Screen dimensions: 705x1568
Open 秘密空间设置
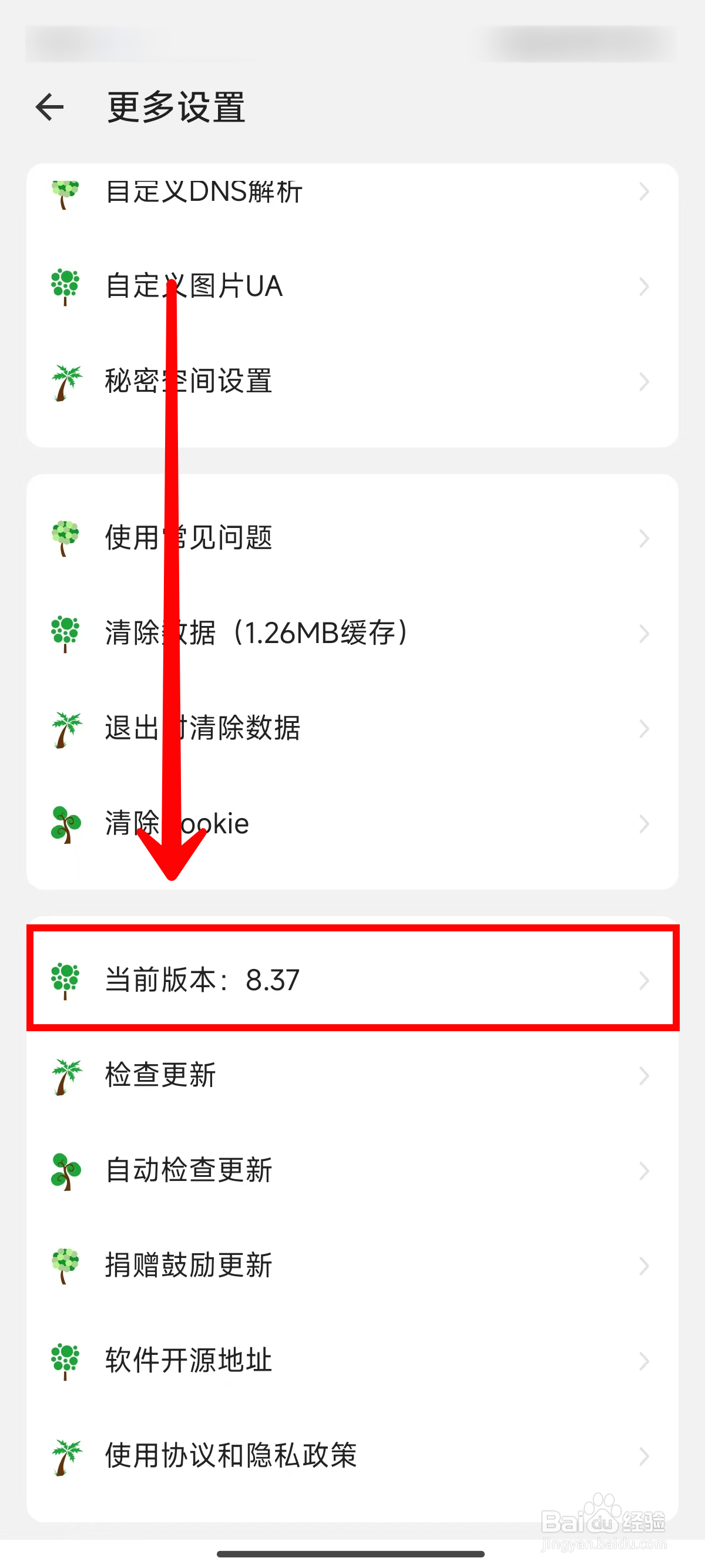click(353, 382)
